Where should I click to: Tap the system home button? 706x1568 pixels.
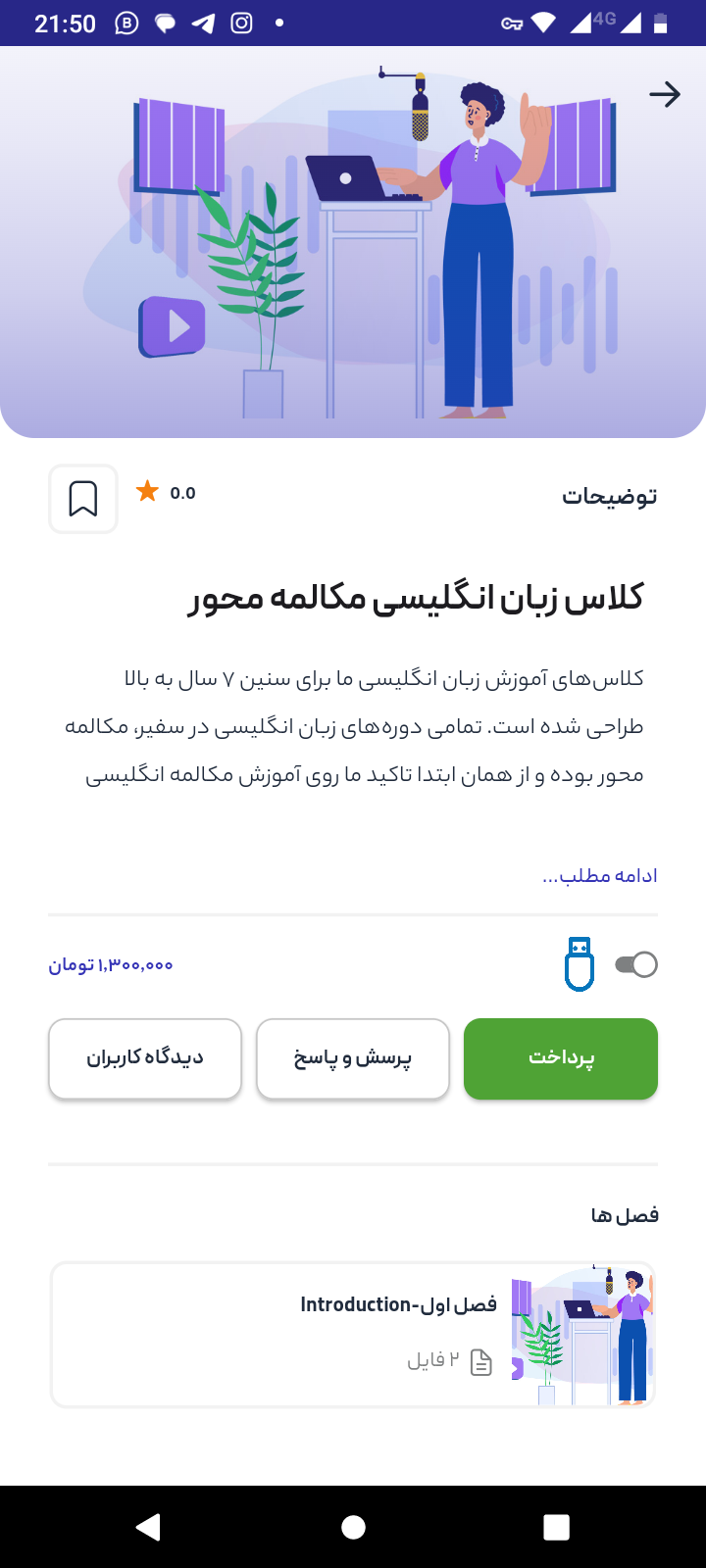click(x=353, y=1527)
